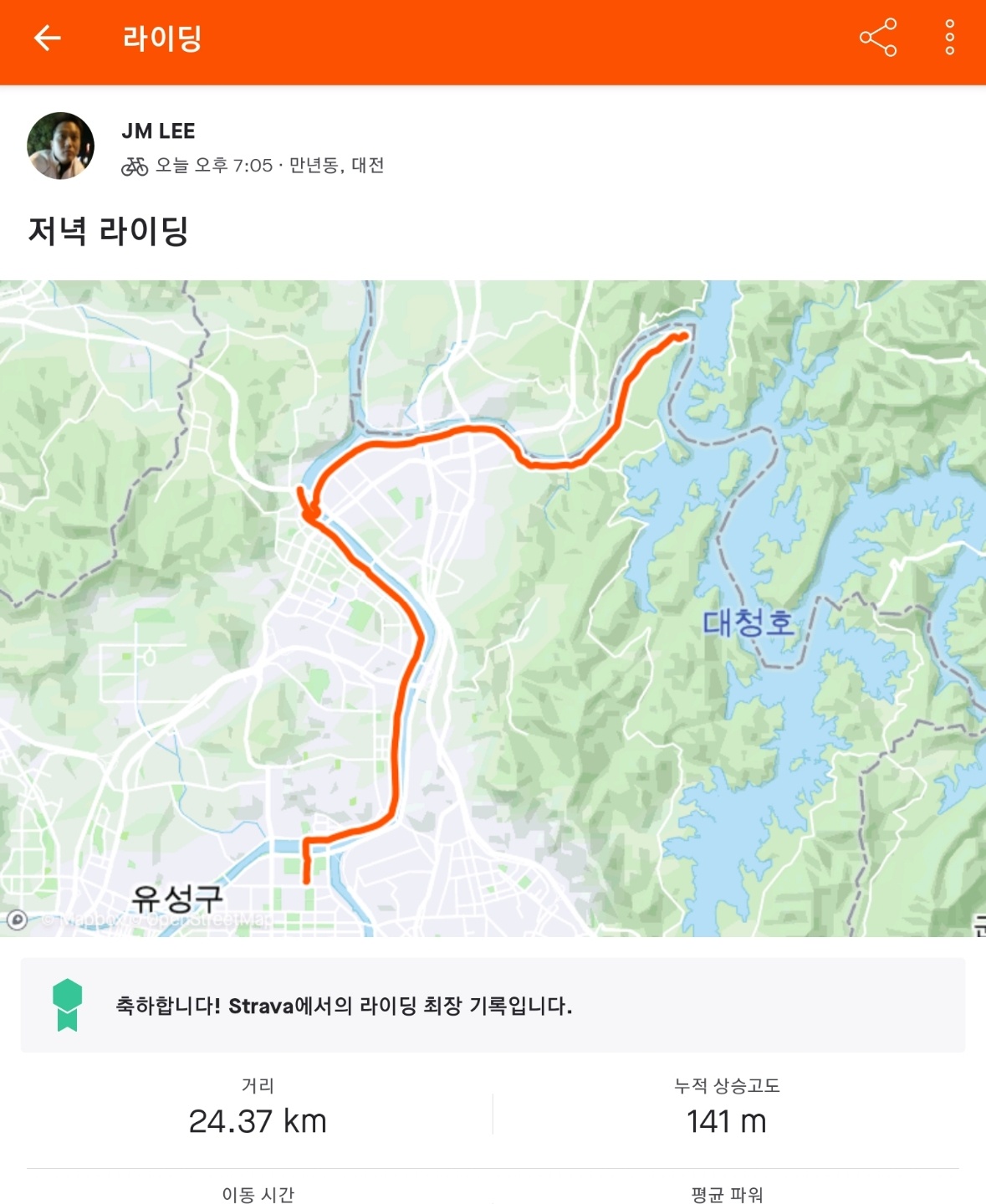View the longest ride achievement banner
Screen dimensions: 986x1204
coord(493,1005)
